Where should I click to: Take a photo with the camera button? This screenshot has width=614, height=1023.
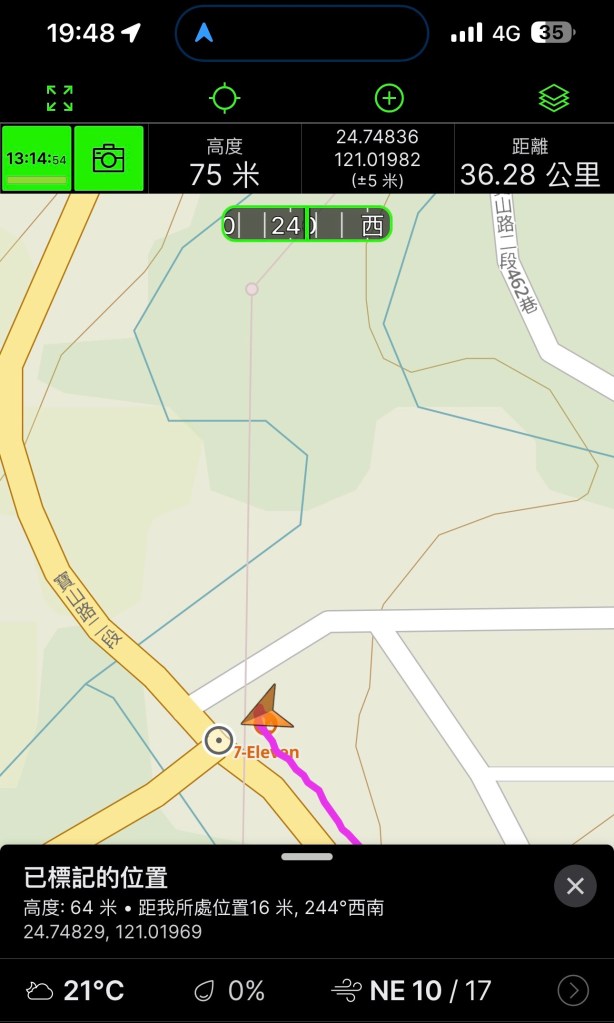[108, 158]
